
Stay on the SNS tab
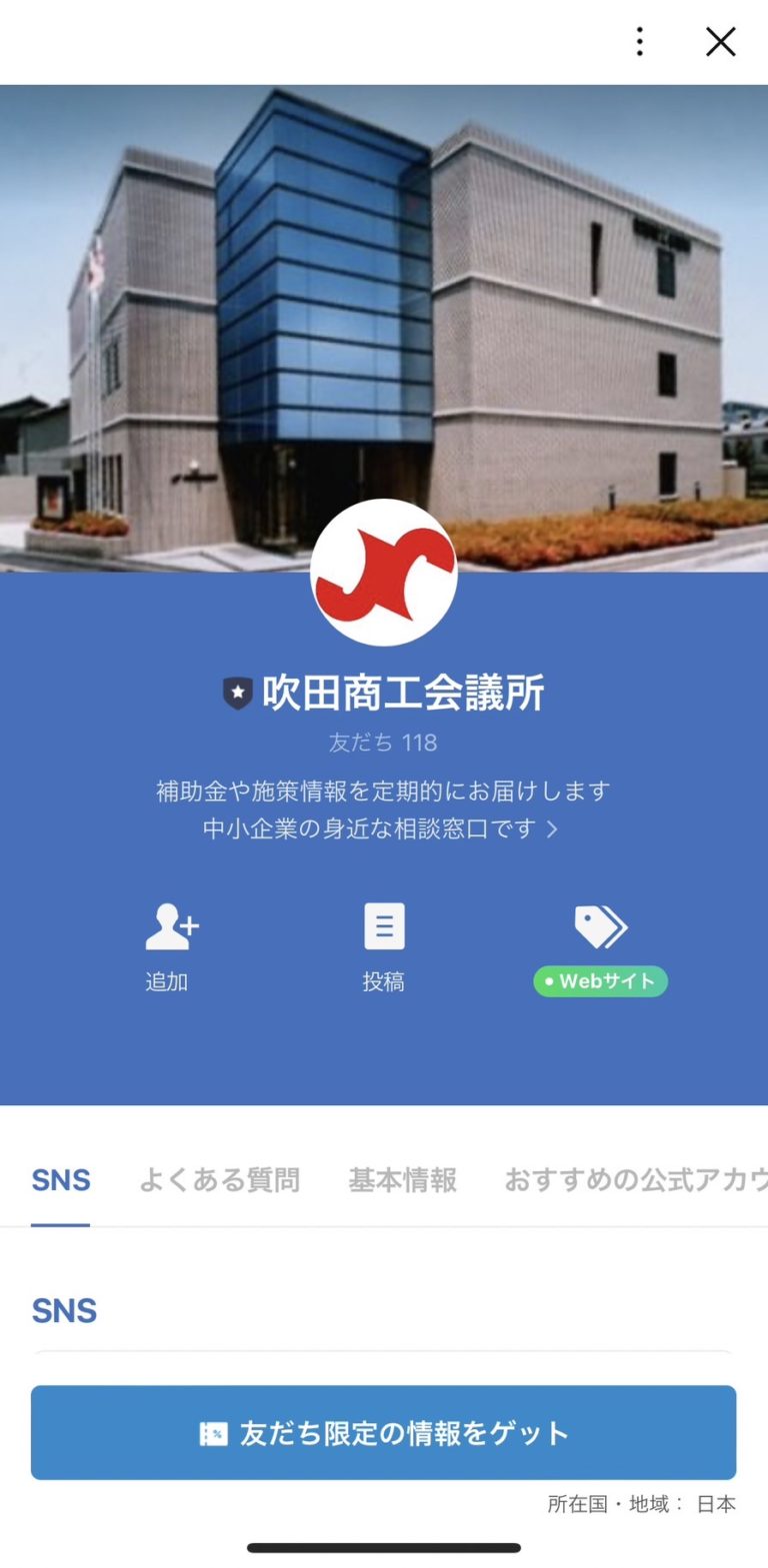pos(61,1180)
